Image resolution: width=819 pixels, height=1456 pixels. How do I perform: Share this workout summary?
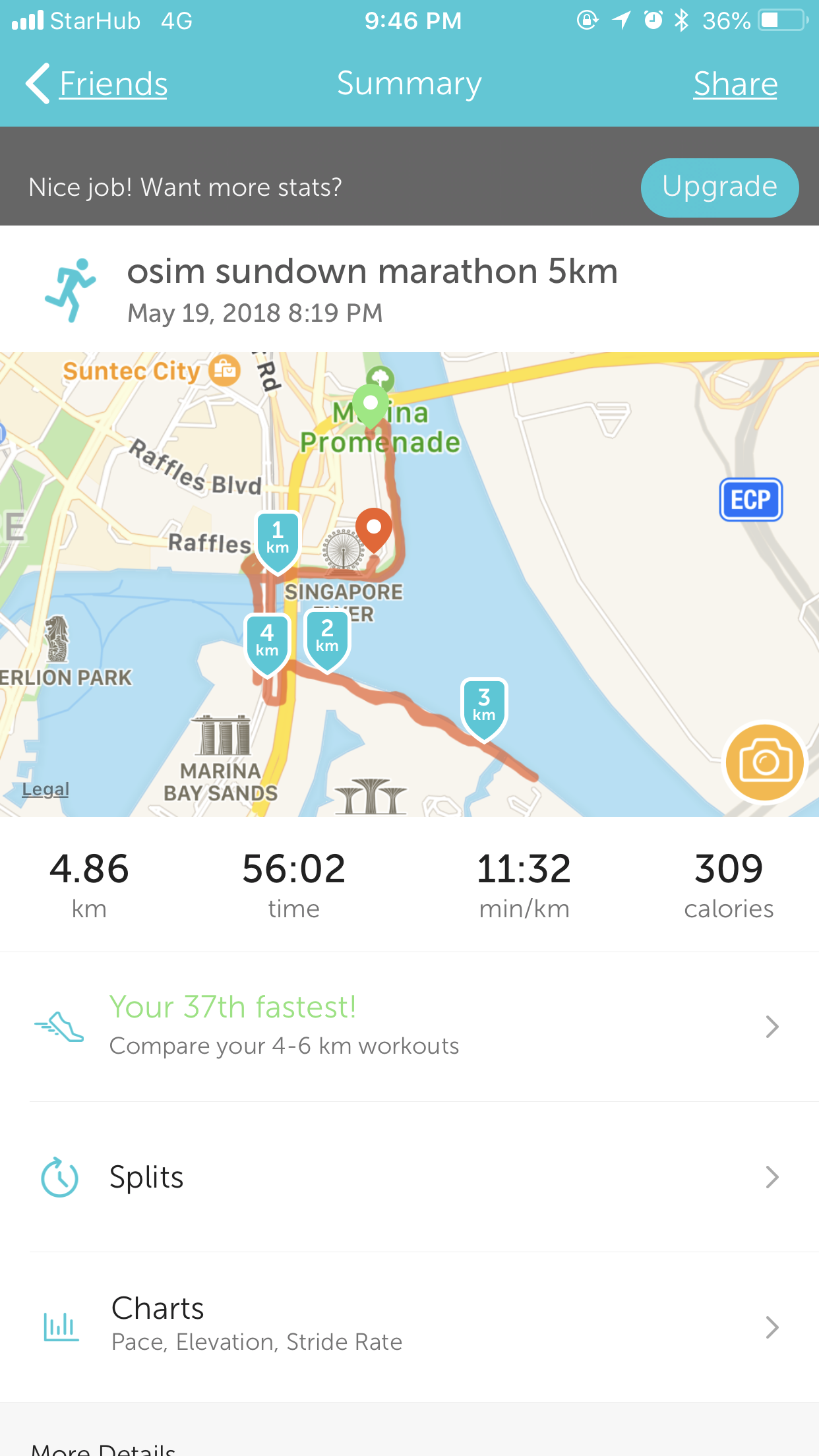(735, 84)
